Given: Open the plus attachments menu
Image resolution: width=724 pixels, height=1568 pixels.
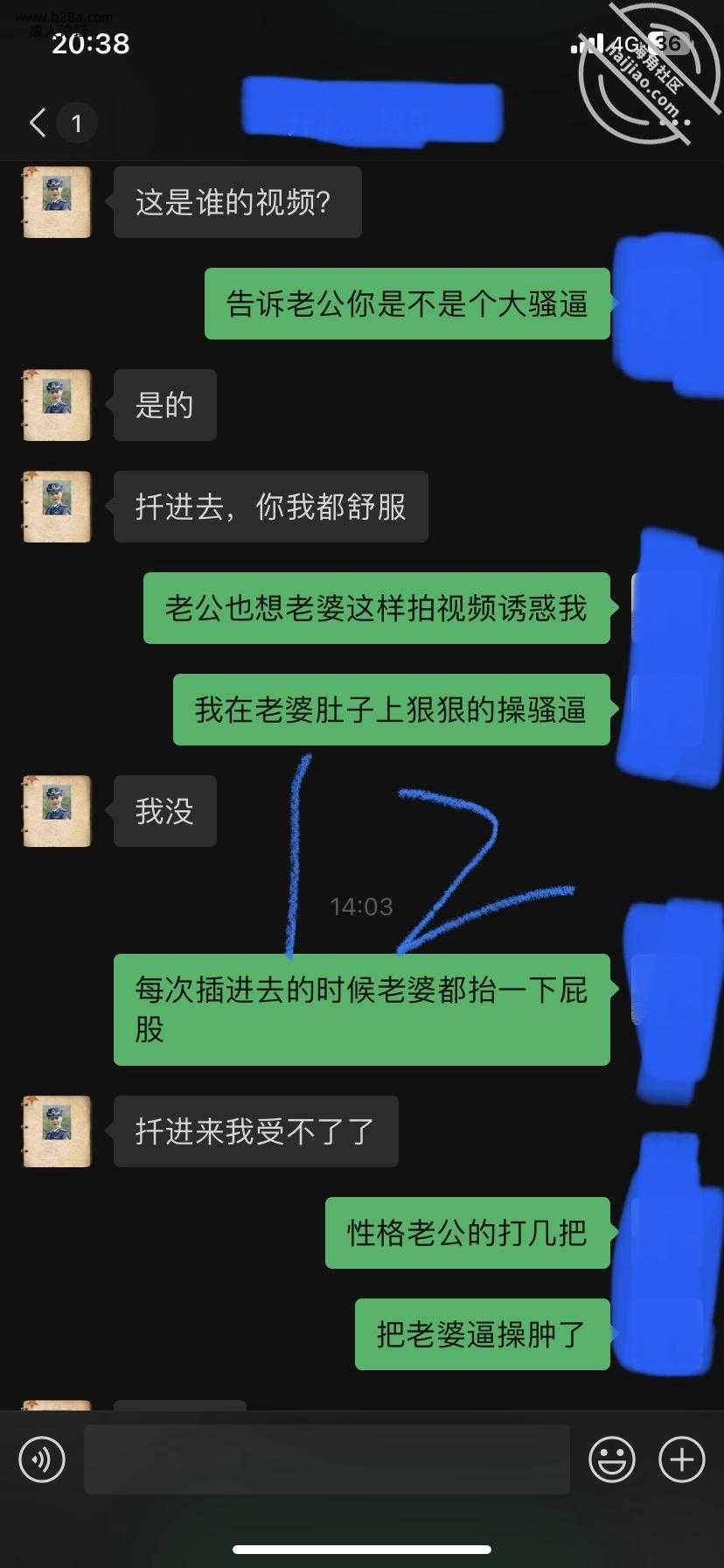Looking at the screenshot, I should pyautogui.click(x=682, y=1459).
